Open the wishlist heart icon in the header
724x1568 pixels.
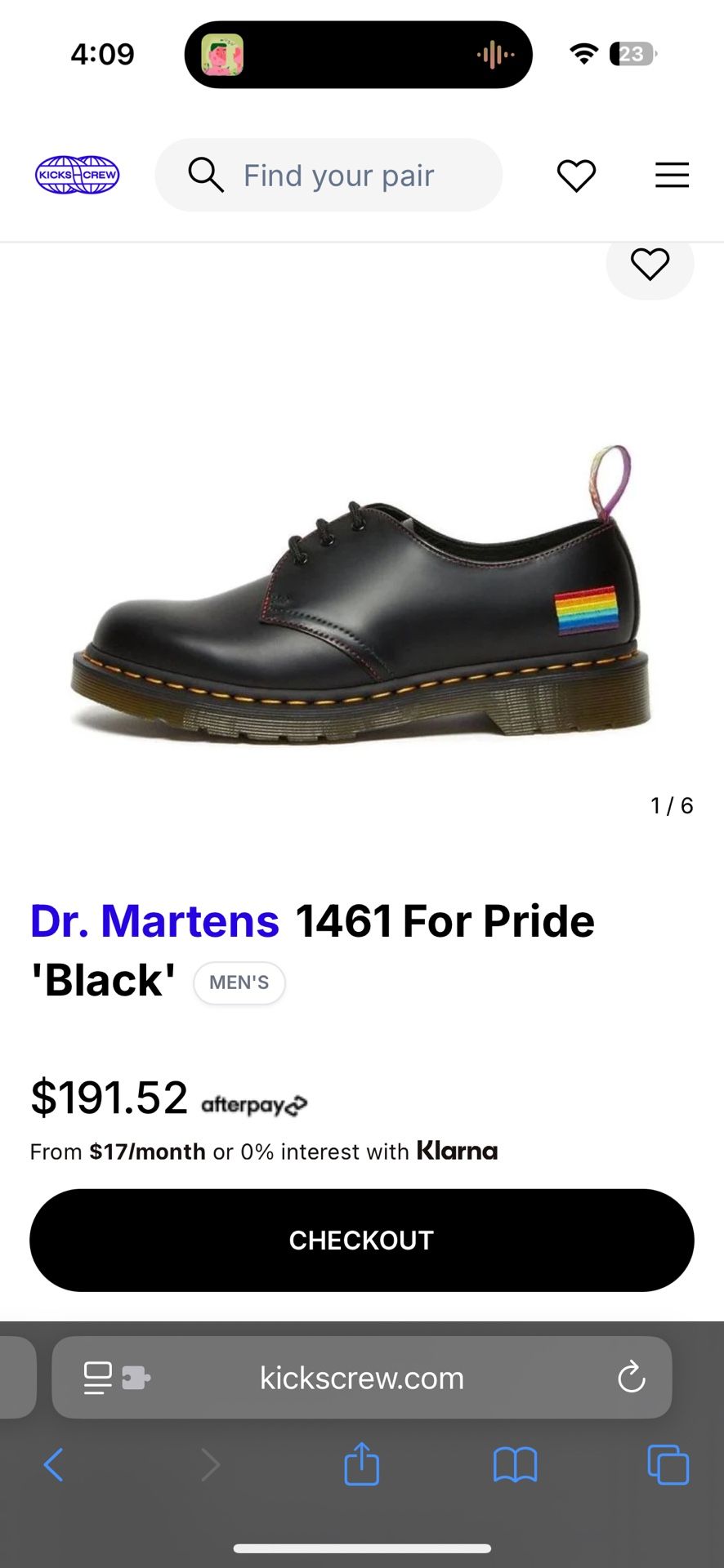point(577,175)
